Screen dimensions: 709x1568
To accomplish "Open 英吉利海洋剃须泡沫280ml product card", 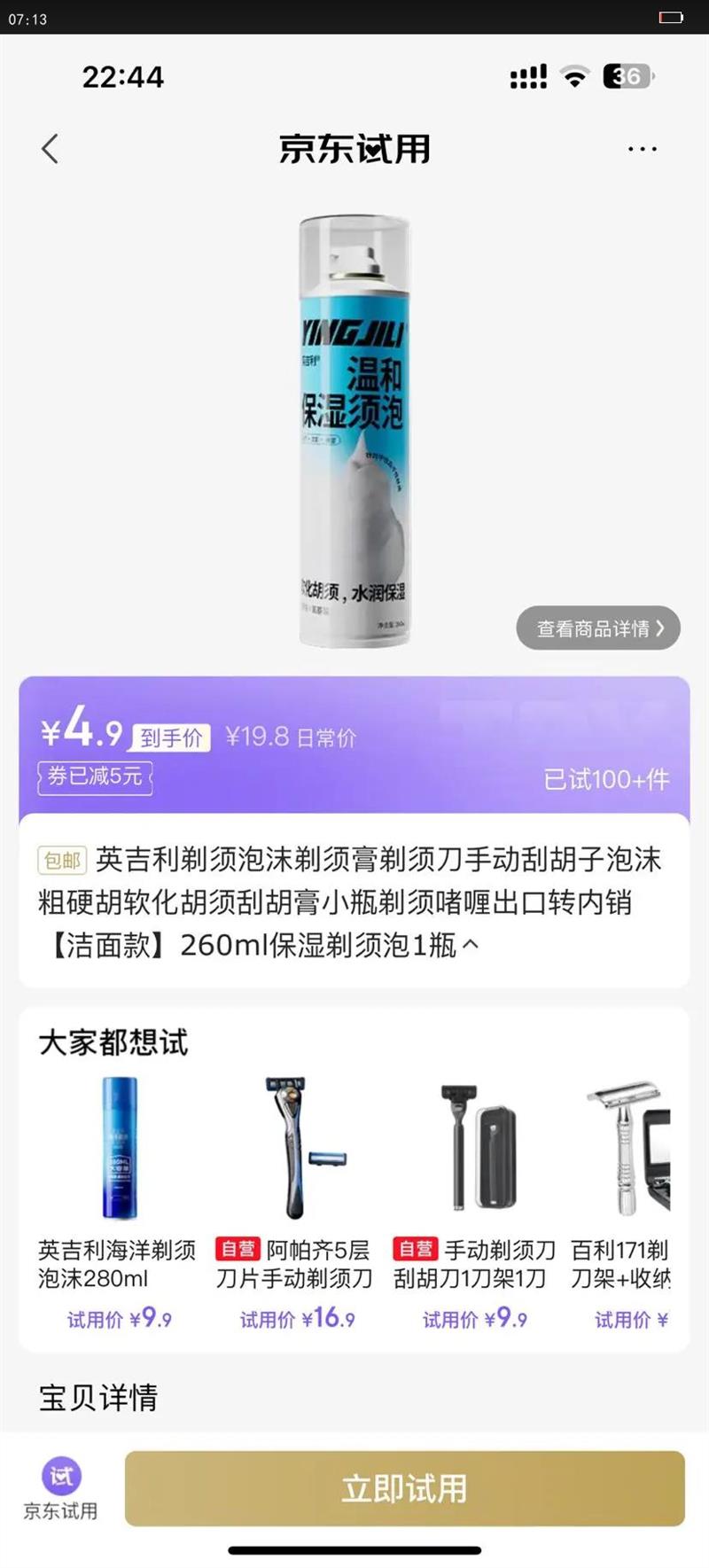I will click(118, 1202).
